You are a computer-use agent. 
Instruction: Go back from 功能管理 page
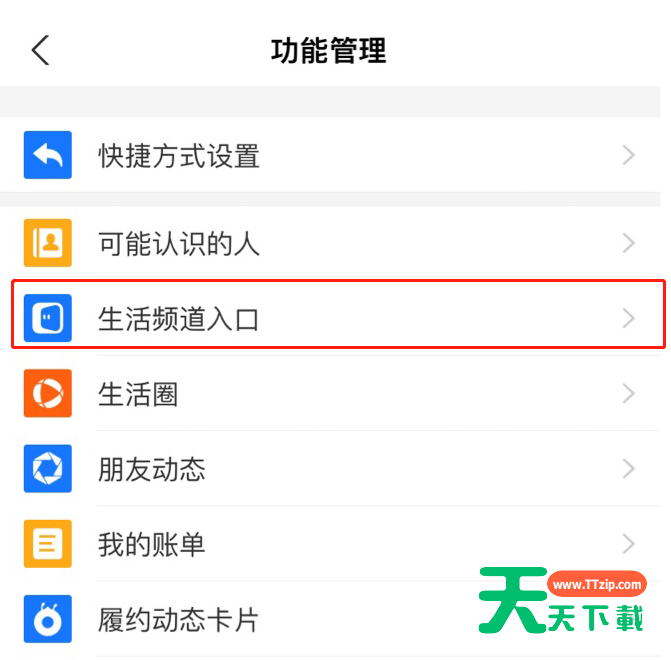tap(40, 50)
